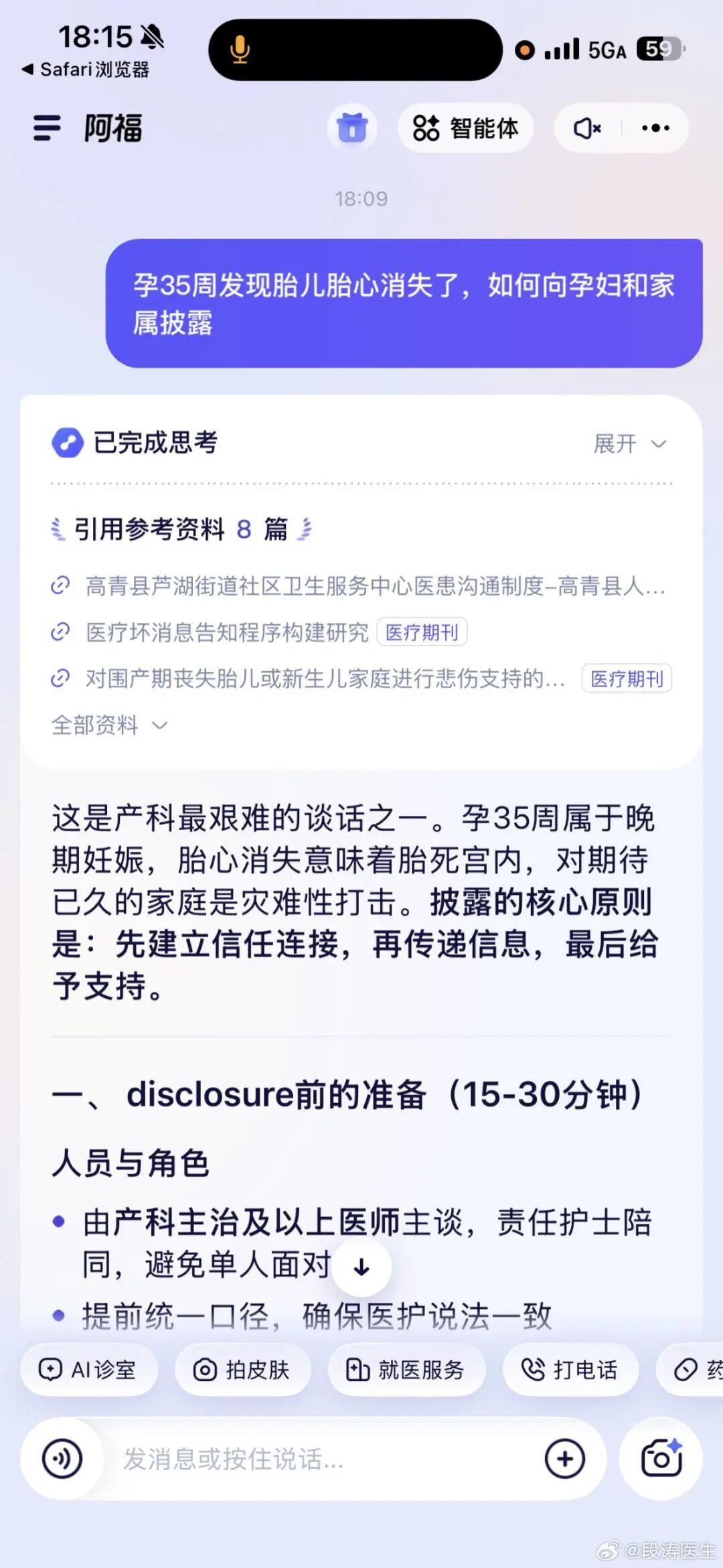Open the 对围产期丧失胎儿 reference link
This screenshot has width=723, height=1568.
click(324, 679)
